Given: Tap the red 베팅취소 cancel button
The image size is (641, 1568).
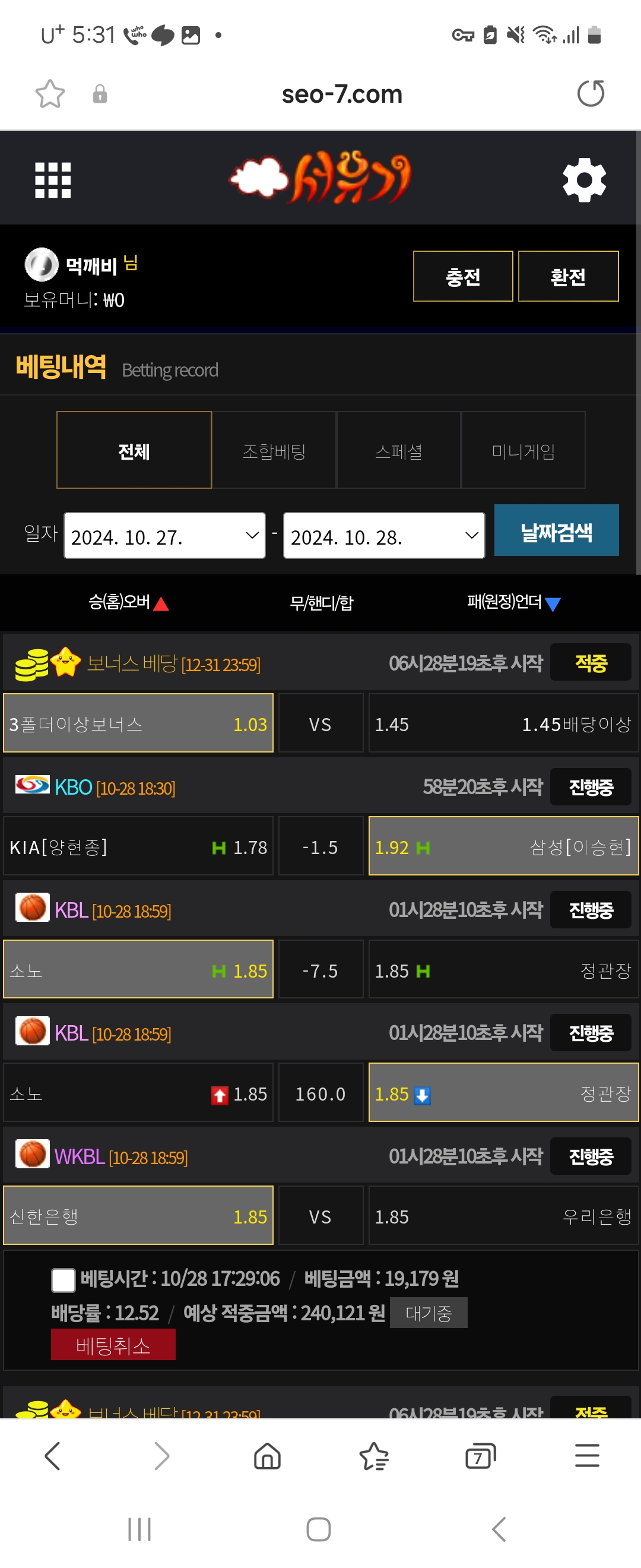Looking at the screenshot, I should pos(113,1345).
